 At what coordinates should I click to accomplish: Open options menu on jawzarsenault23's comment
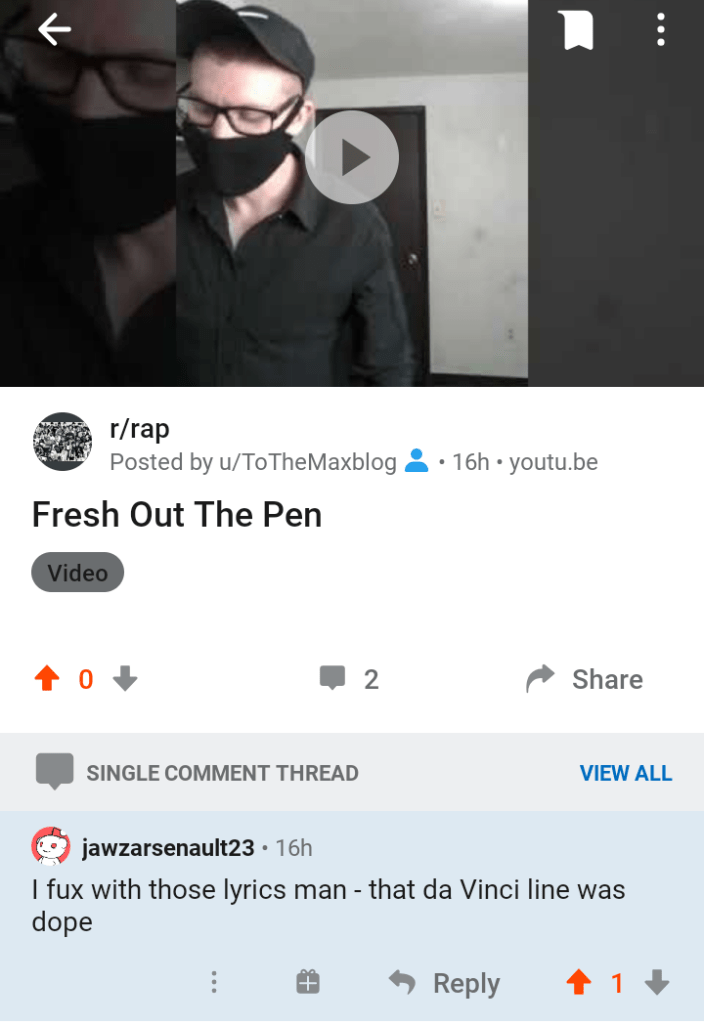coord(213,983)
